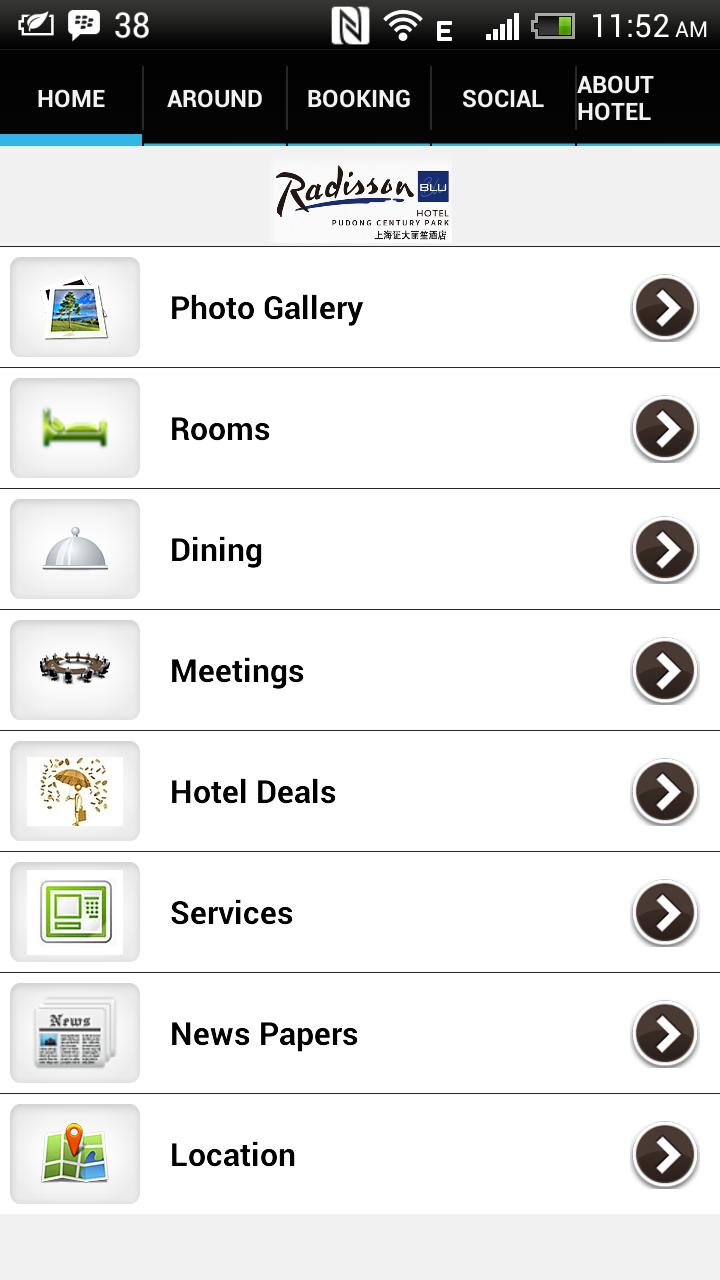Screen dimensions: 720x1280
Task: Tap the chevron arrow next to Meetings
Action: (x=664, y=670)
